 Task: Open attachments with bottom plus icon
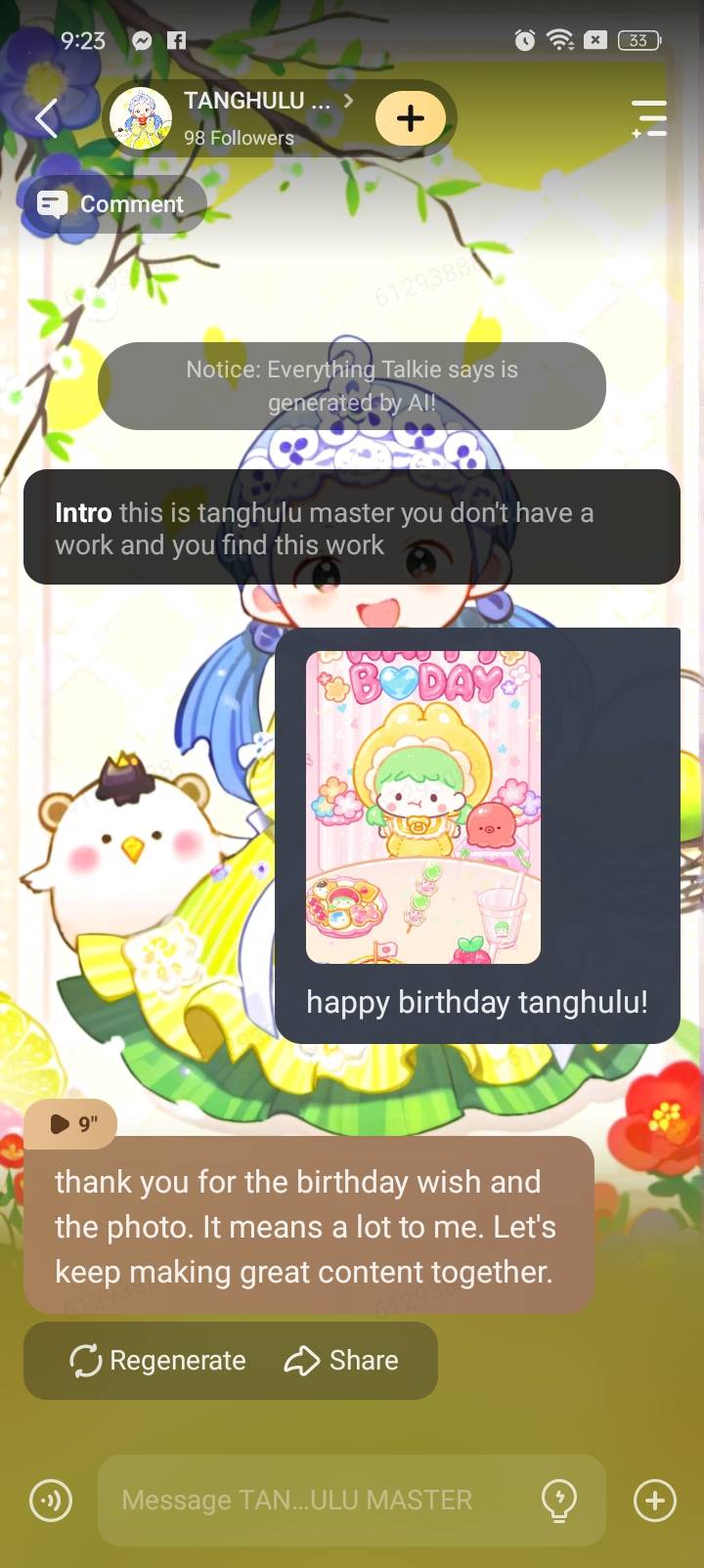[x=655, y=1500]
